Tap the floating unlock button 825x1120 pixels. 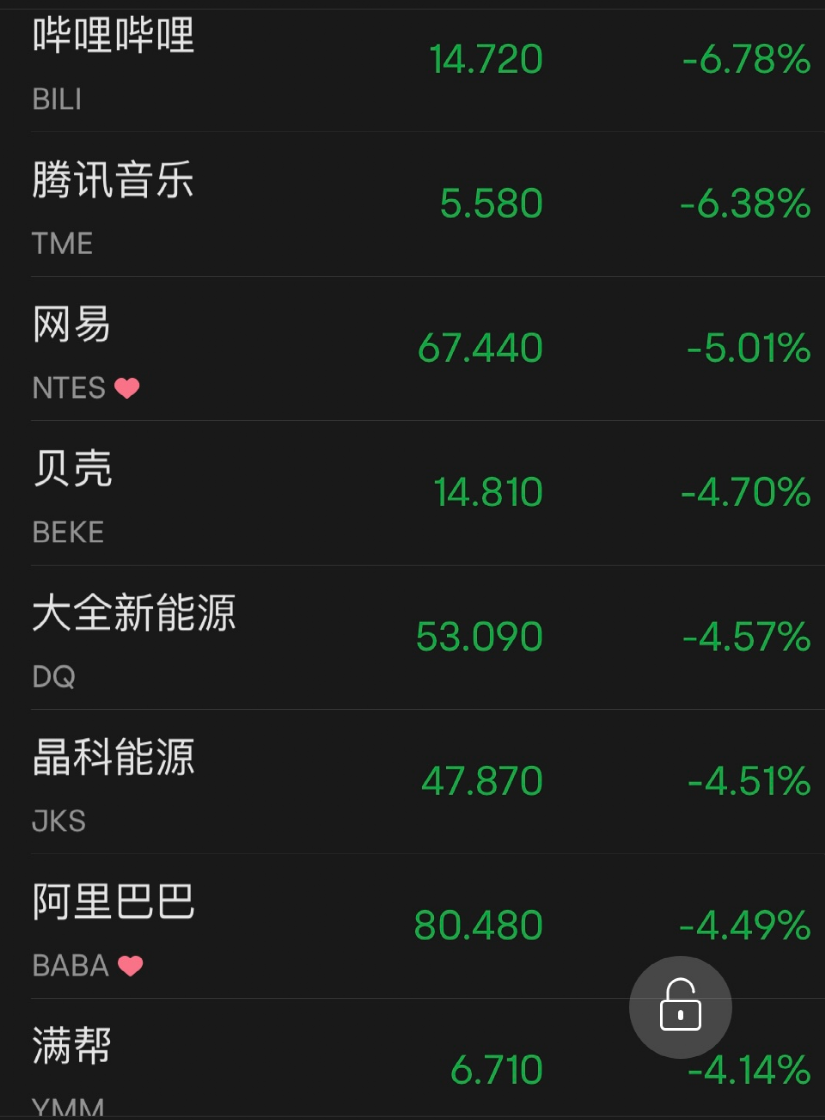pos(680,1007)
